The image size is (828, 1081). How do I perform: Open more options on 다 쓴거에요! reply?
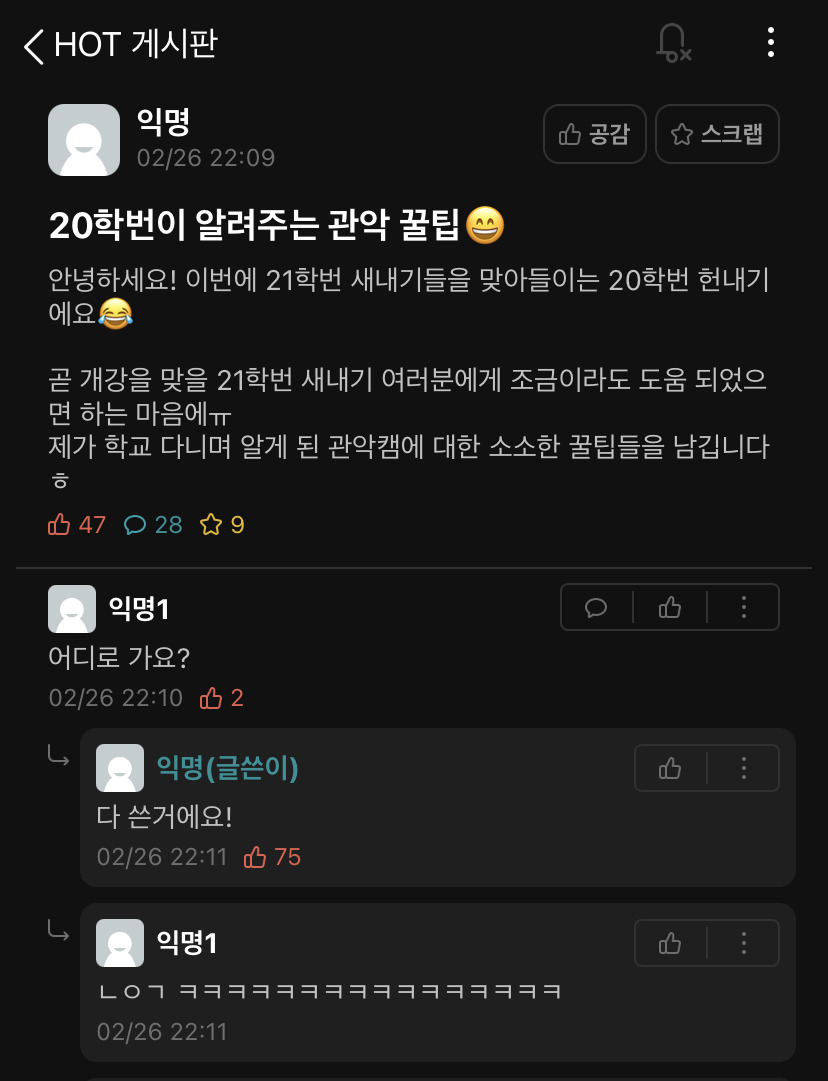[x=743, y=768]
